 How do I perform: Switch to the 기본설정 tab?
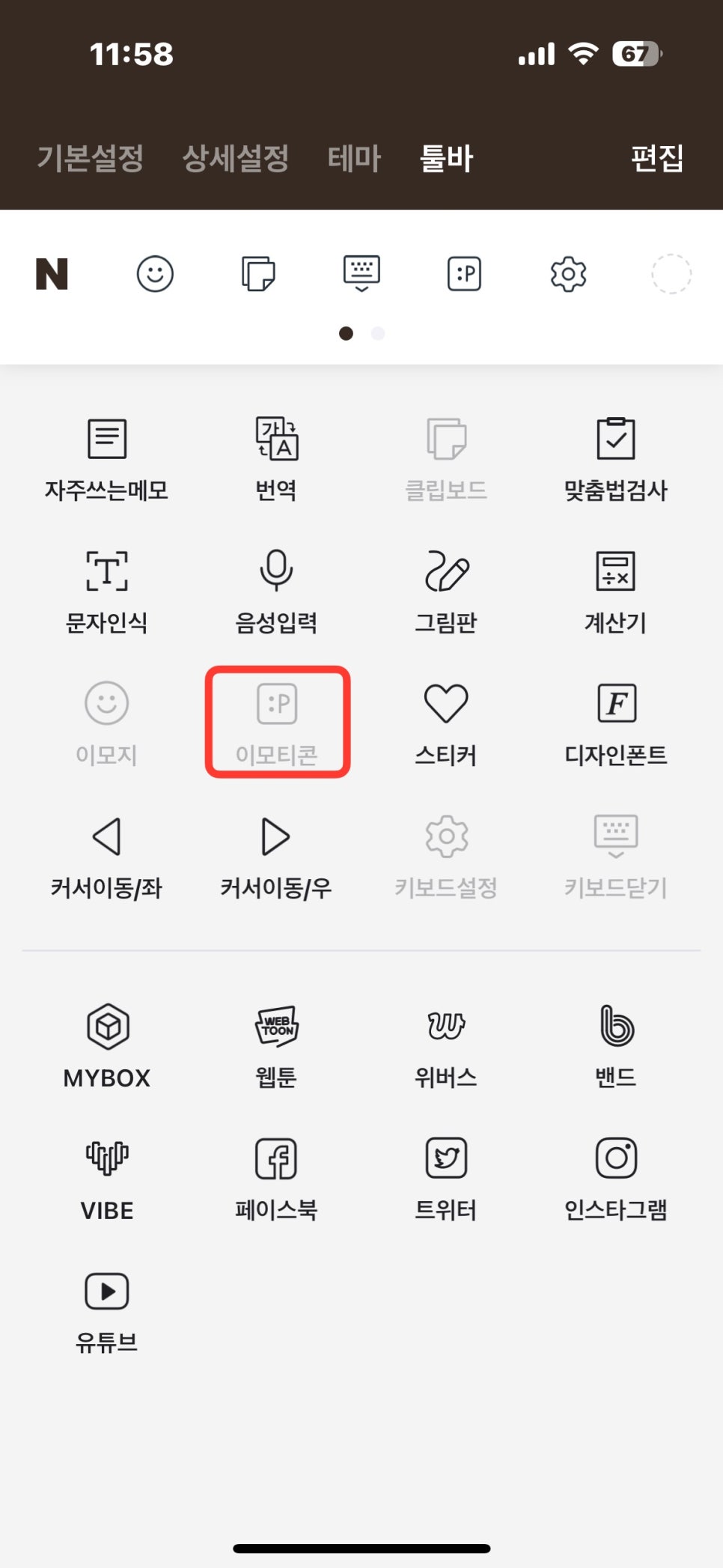tap(90, 158)
